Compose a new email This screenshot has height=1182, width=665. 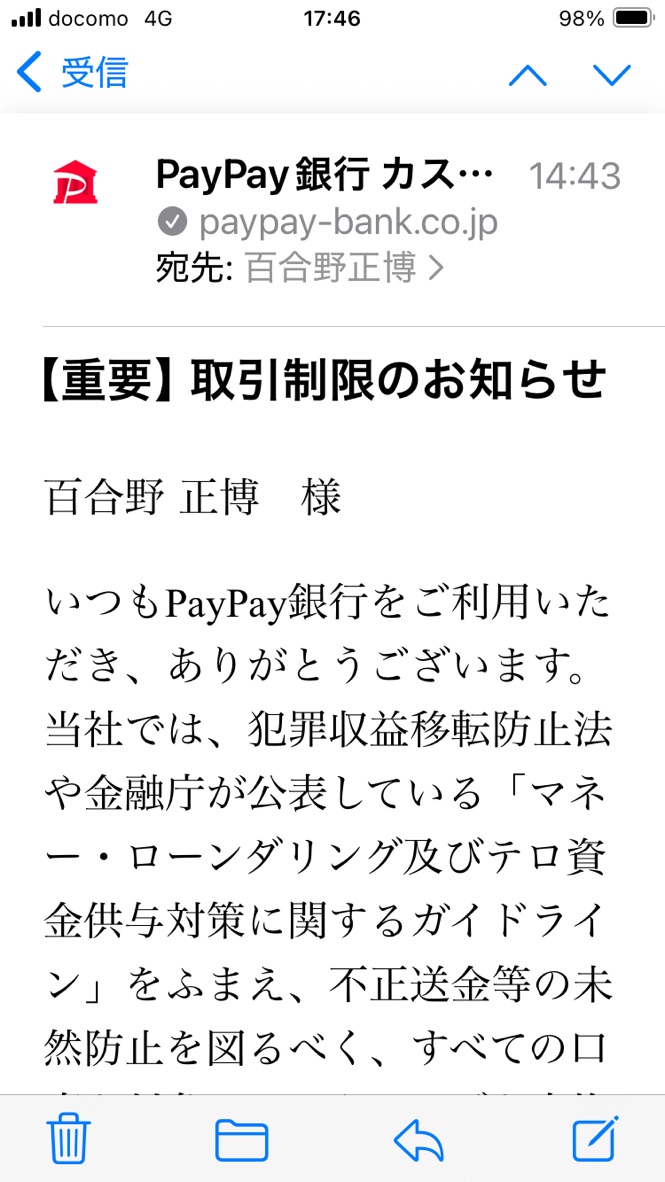click(596, 1138)
